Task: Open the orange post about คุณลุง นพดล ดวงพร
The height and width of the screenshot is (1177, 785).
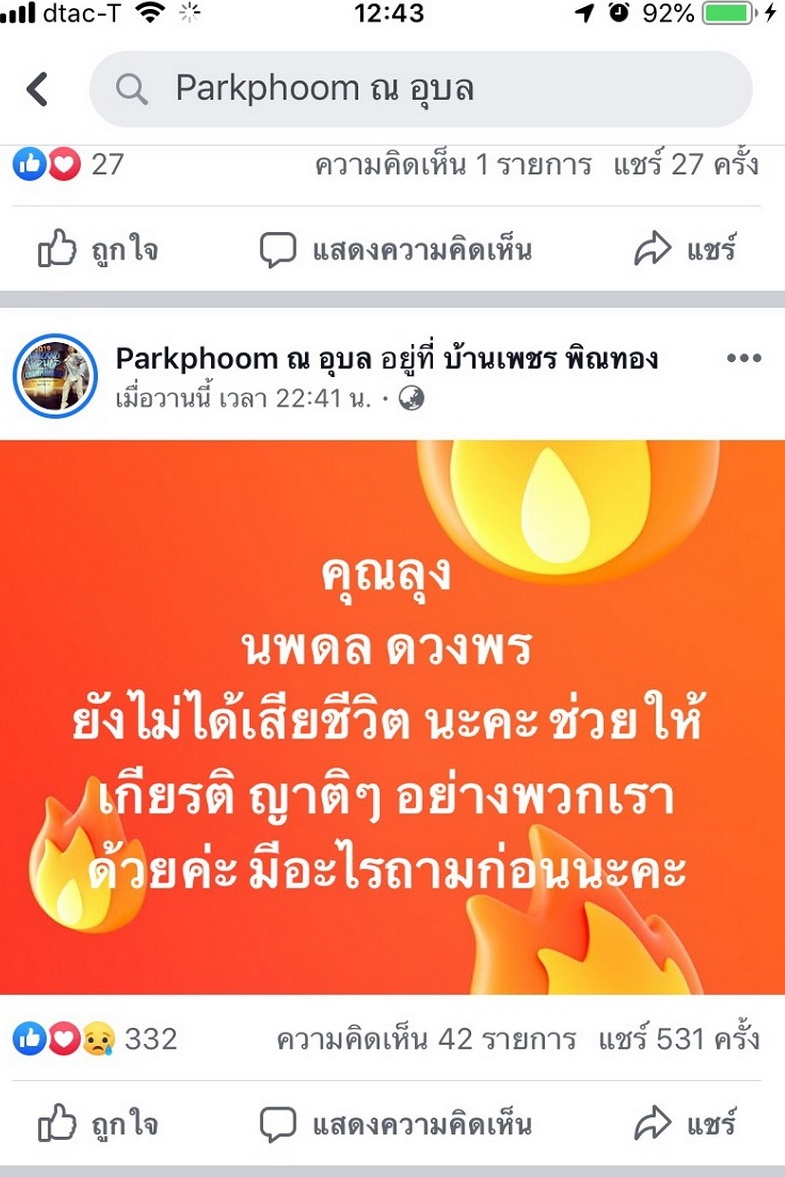Action: pyautogui.click(x=392, y=716)
